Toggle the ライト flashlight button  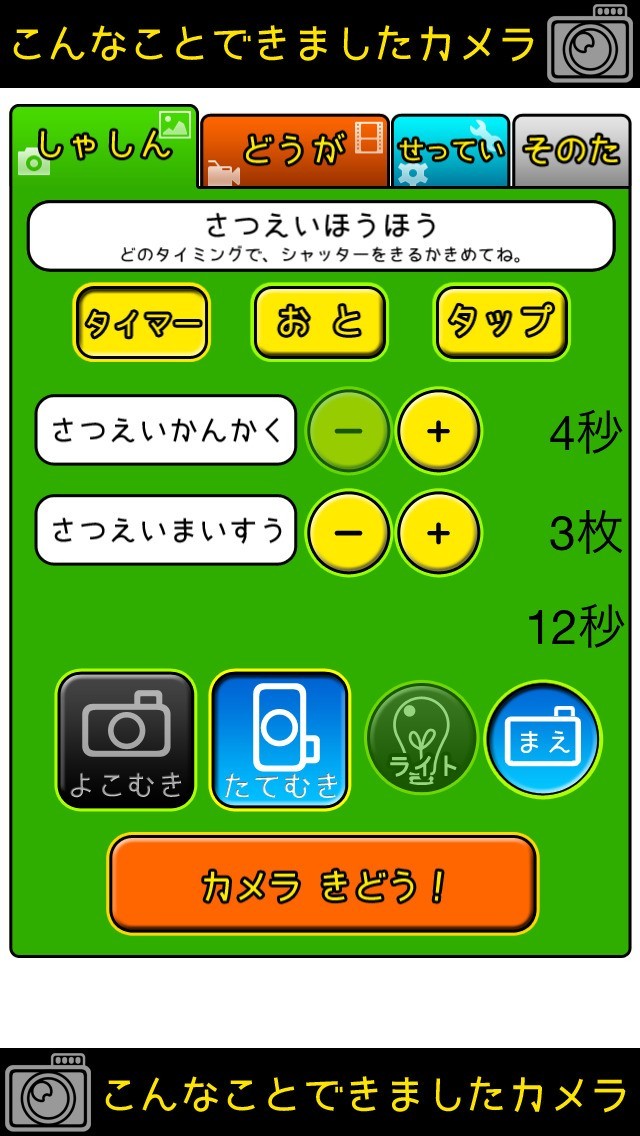point(421,739)
